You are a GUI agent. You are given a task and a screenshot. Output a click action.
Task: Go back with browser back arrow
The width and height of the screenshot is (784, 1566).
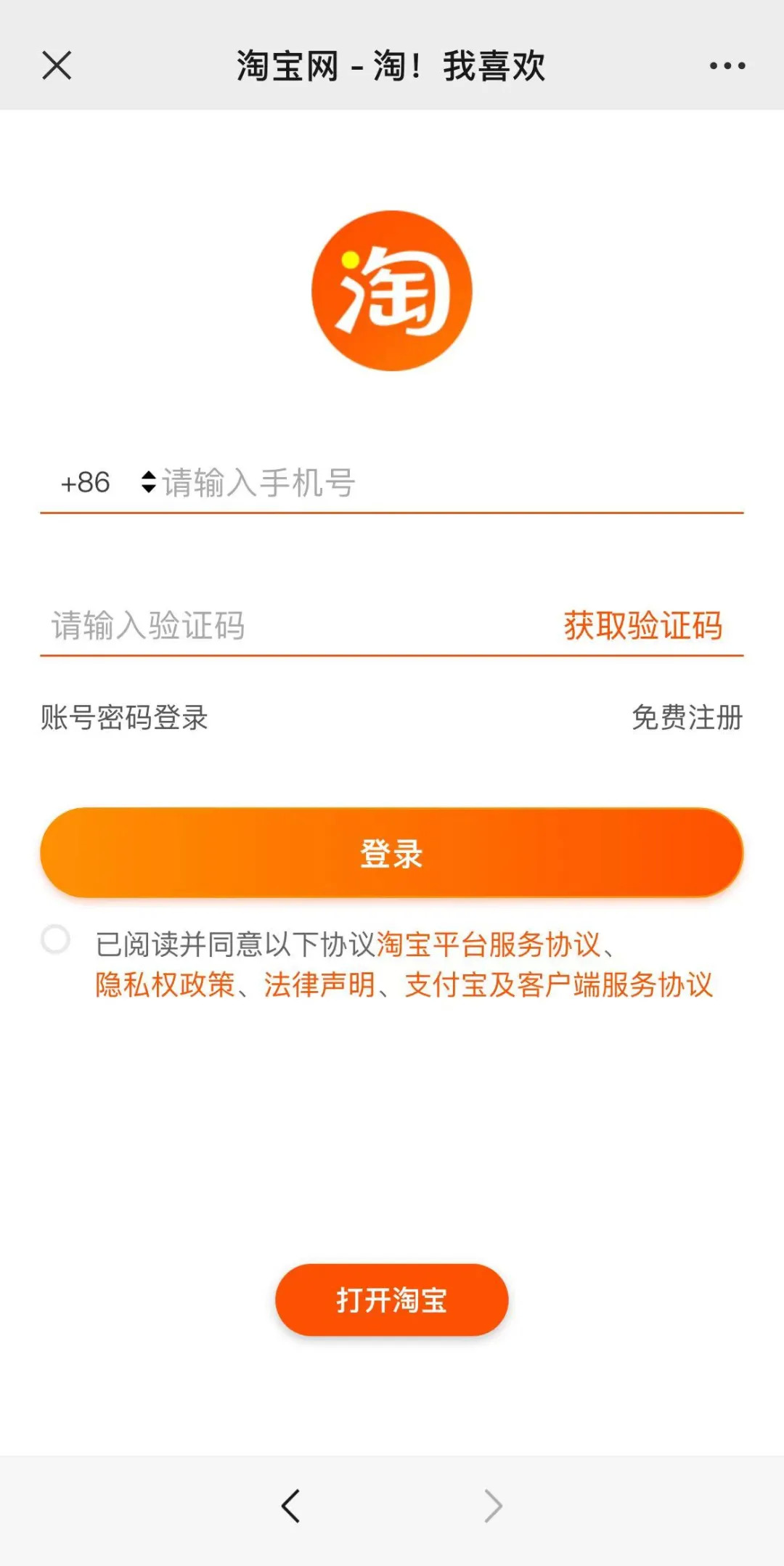click(x=290, y=1505)
